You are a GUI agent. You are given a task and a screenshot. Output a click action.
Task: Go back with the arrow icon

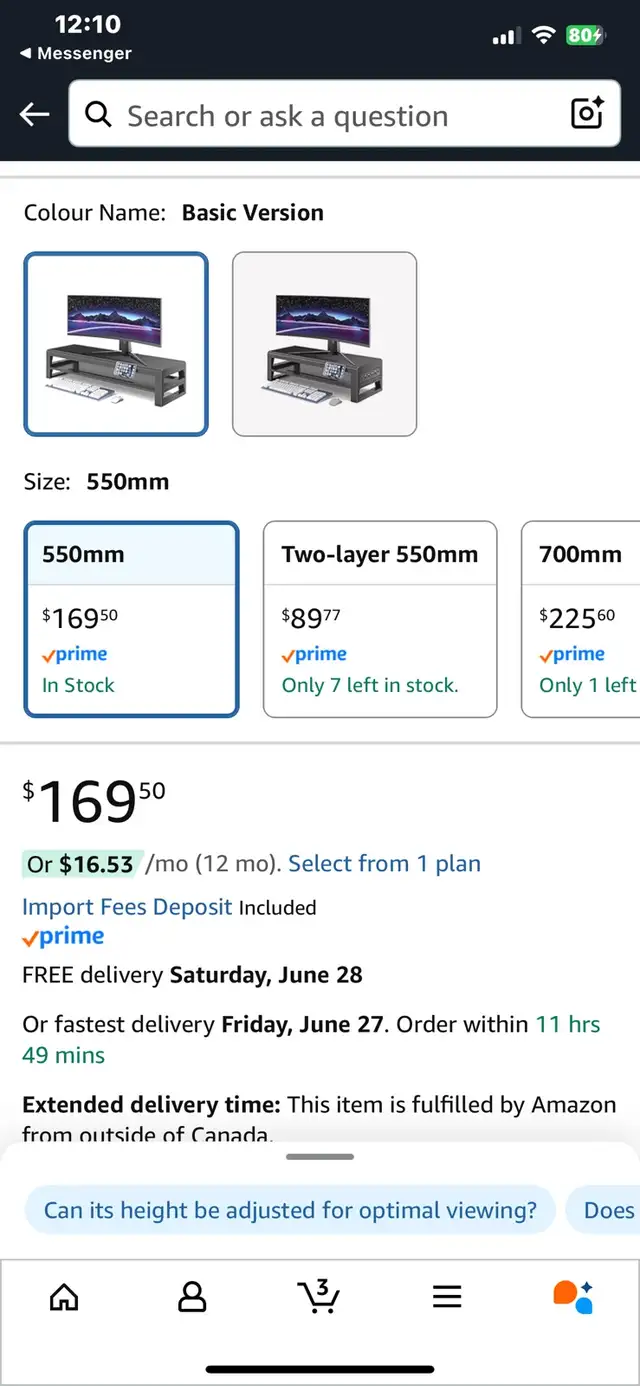coord(35,115)
